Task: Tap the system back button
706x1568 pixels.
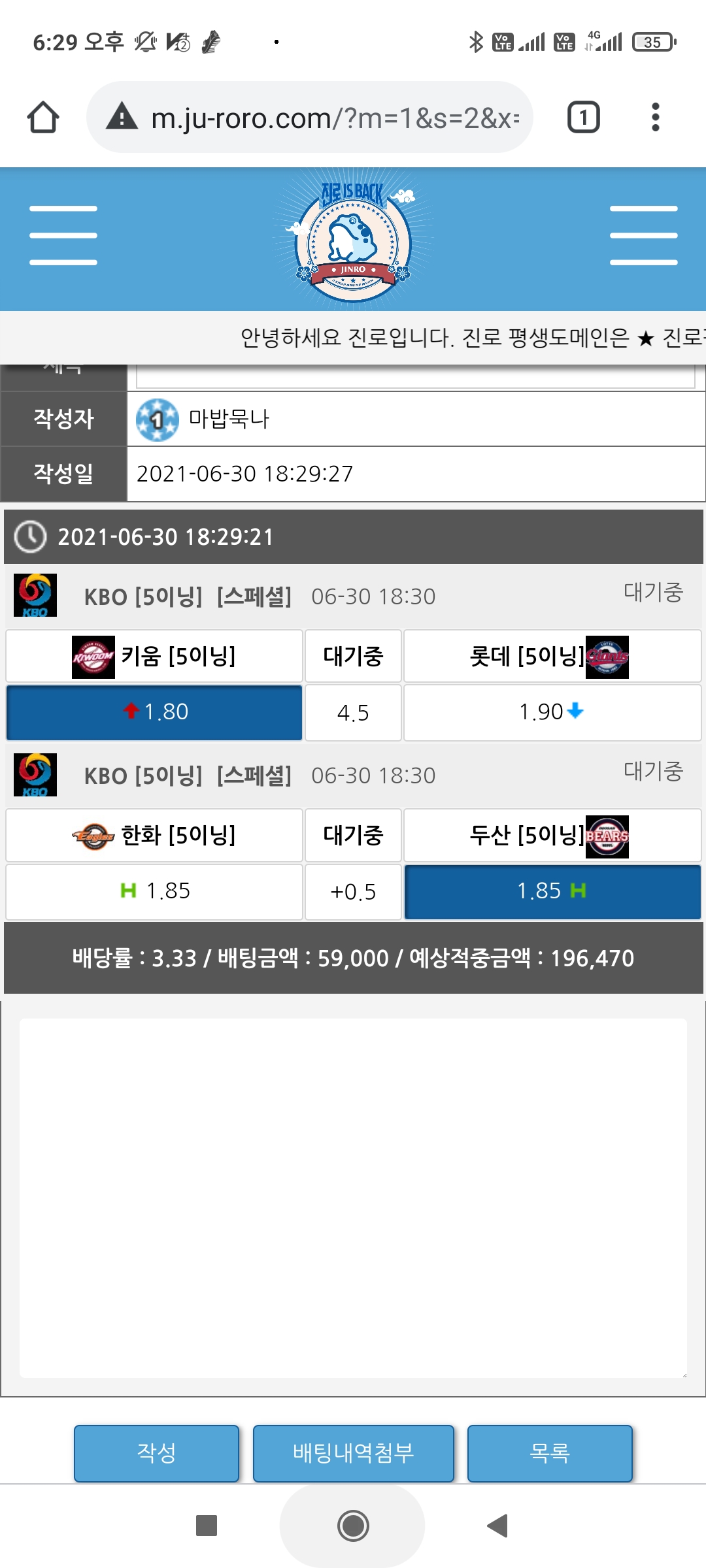Action: (x=498, y=1526)
